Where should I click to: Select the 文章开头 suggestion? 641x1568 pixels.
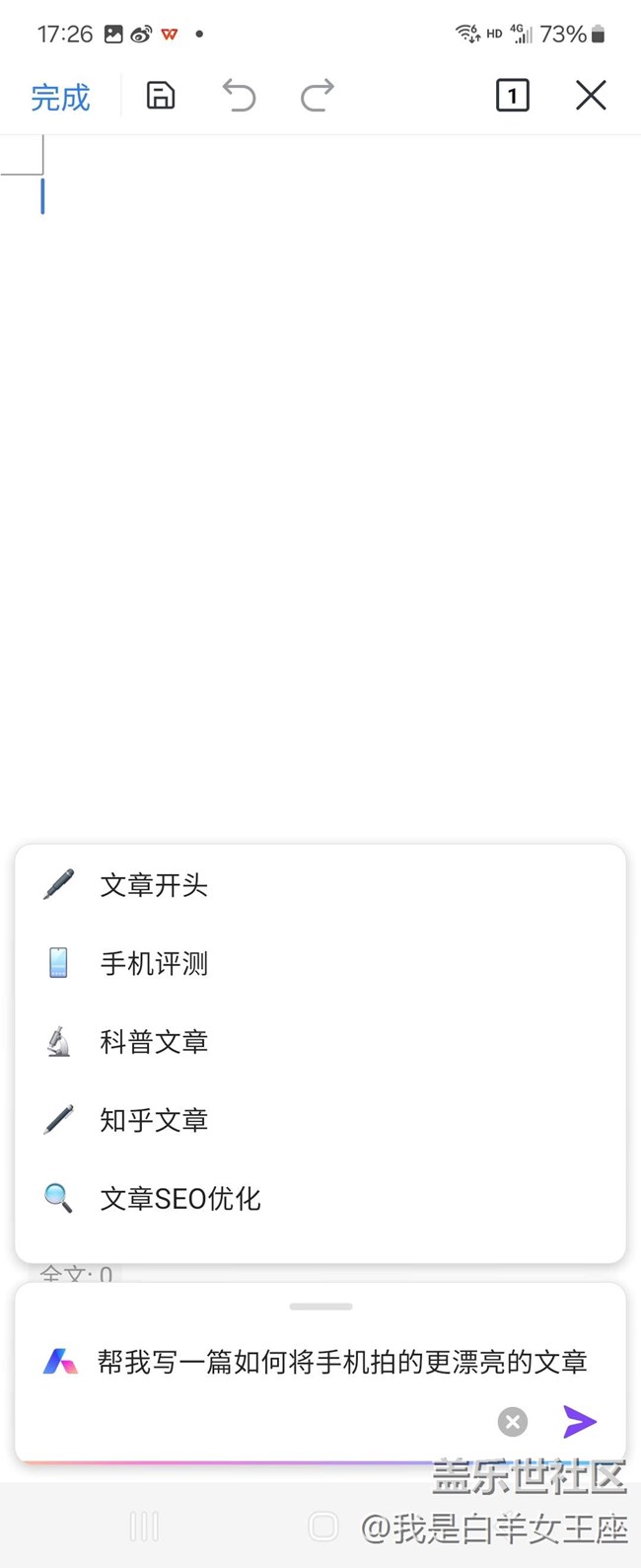154,885
